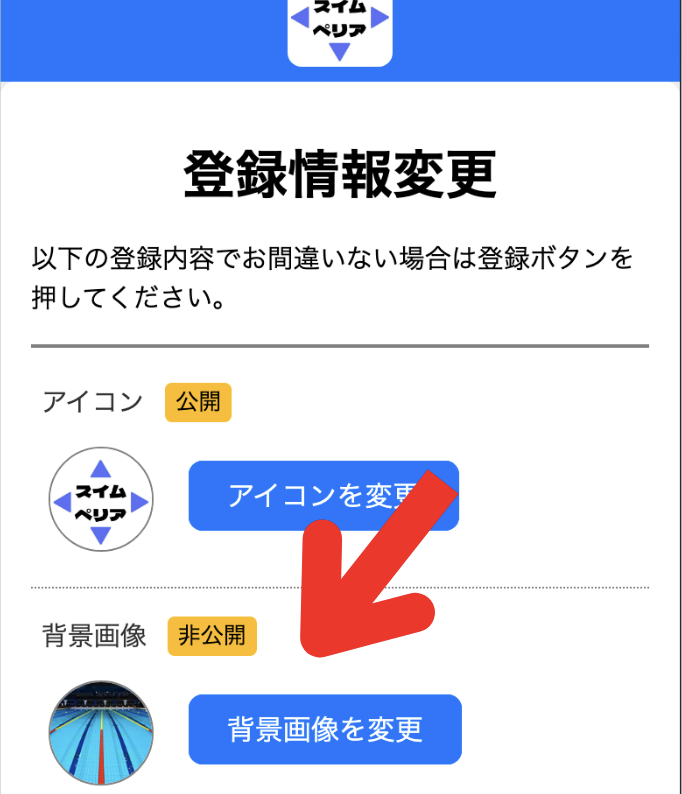Screen dimensions: 682x794
Task: Open 背景画像を変更 to change background
Action: pos(325,729)
